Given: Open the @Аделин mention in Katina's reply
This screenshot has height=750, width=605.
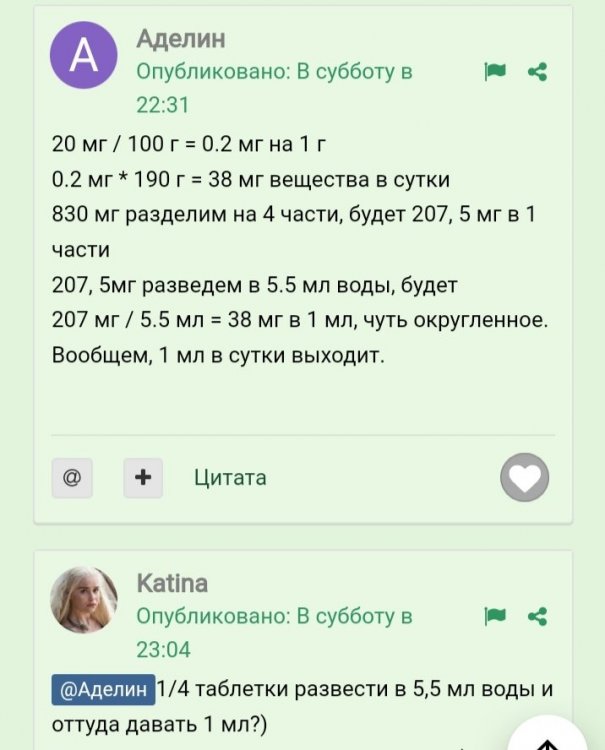Looking at the screenshot, I should click(103, 690).
